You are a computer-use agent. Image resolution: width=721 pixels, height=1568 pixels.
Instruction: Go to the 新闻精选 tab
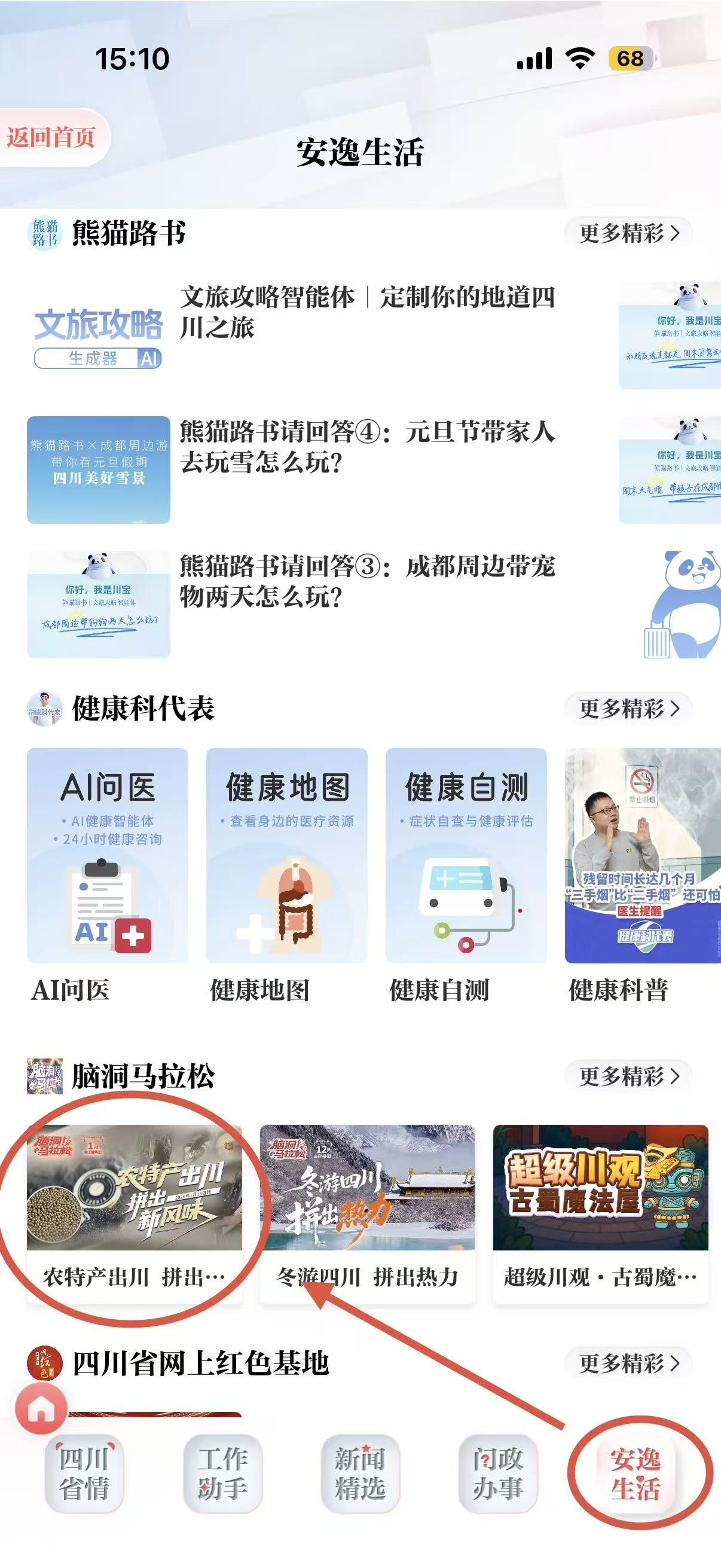[360, 1473]
